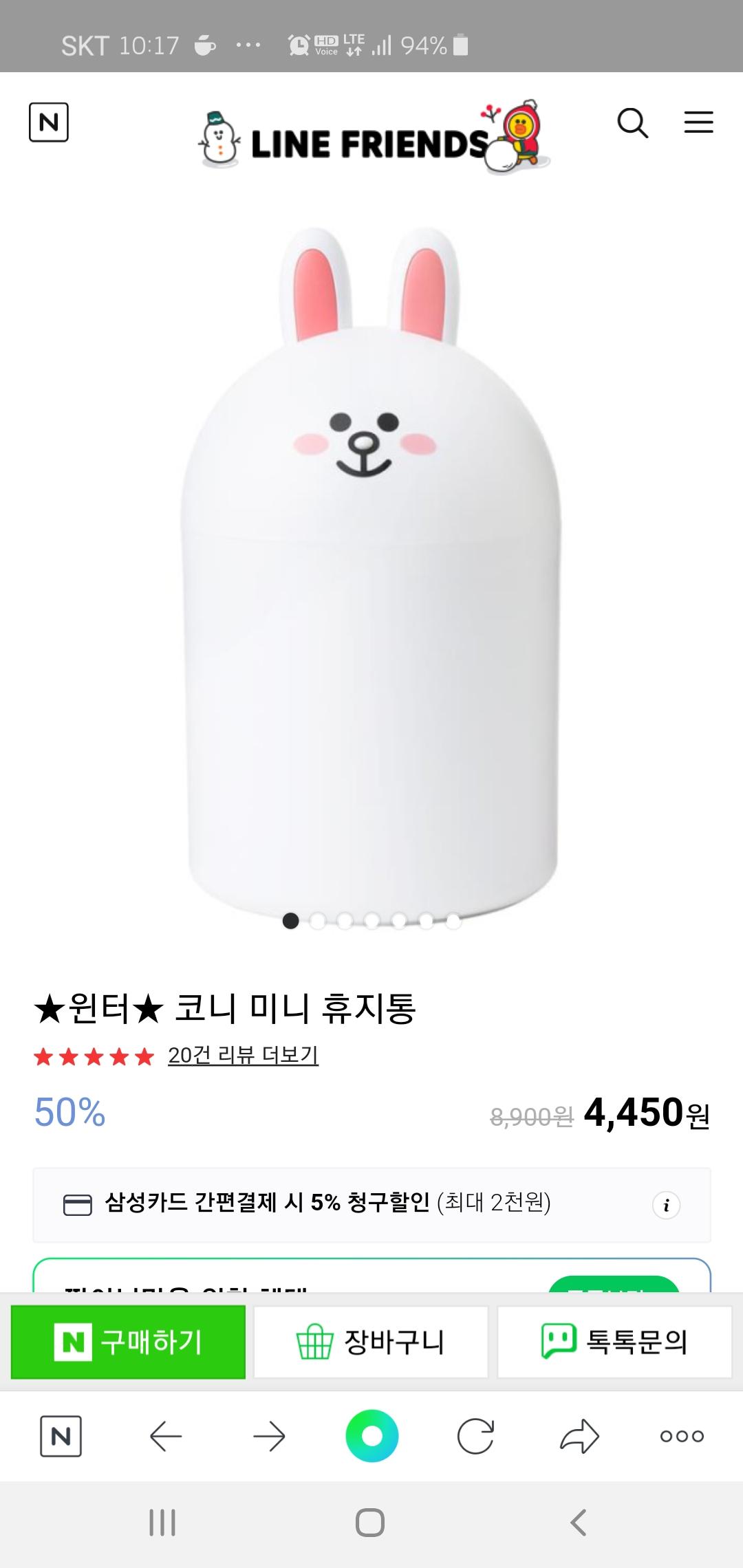Screen dimensions: 743x1568
Task: Start a 톡톡문의 inquiry chat
Action: coord(614,1342)
